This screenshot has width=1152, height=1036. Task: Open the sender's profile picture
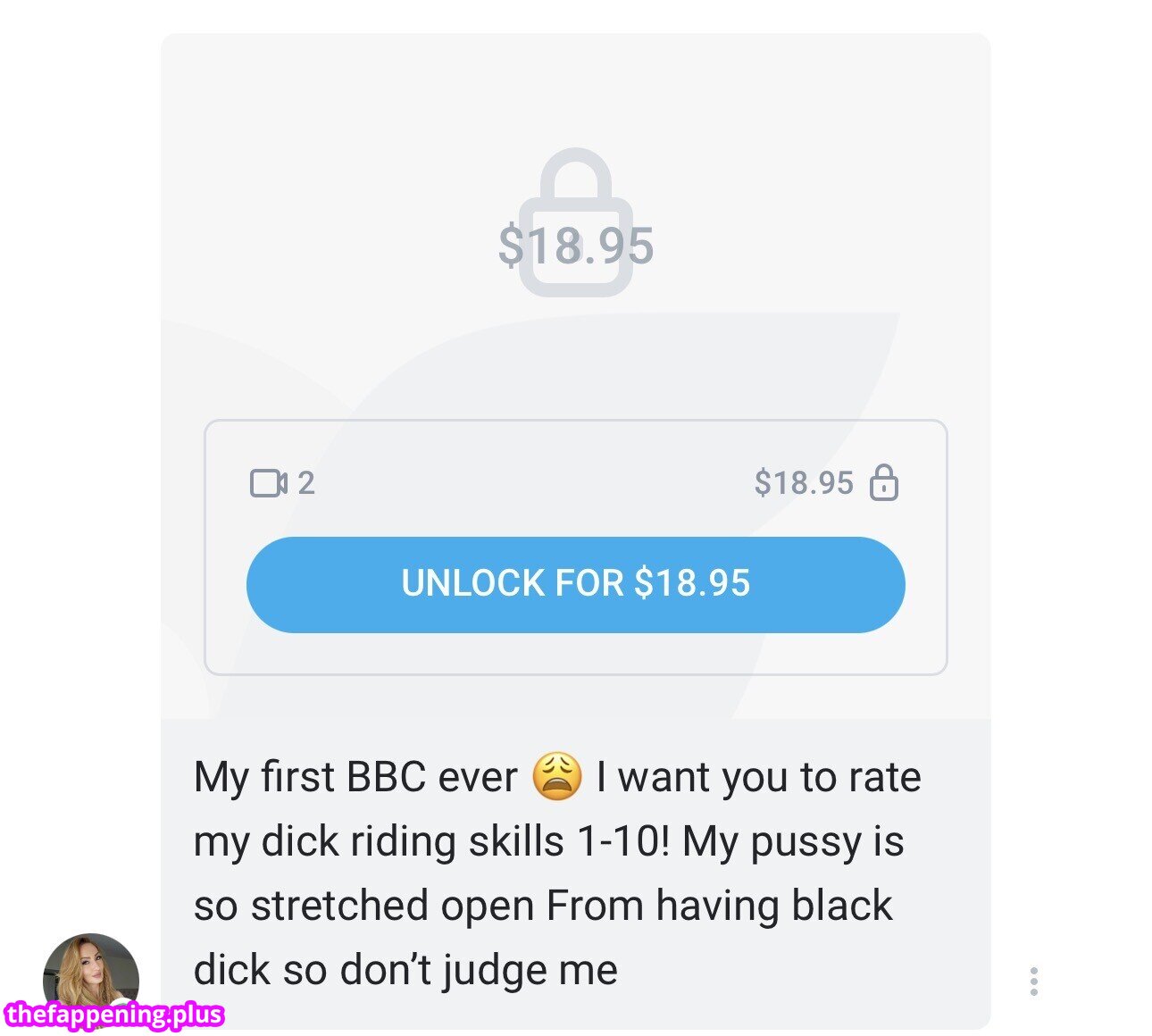pyautogui.click(x=90, y=977)
